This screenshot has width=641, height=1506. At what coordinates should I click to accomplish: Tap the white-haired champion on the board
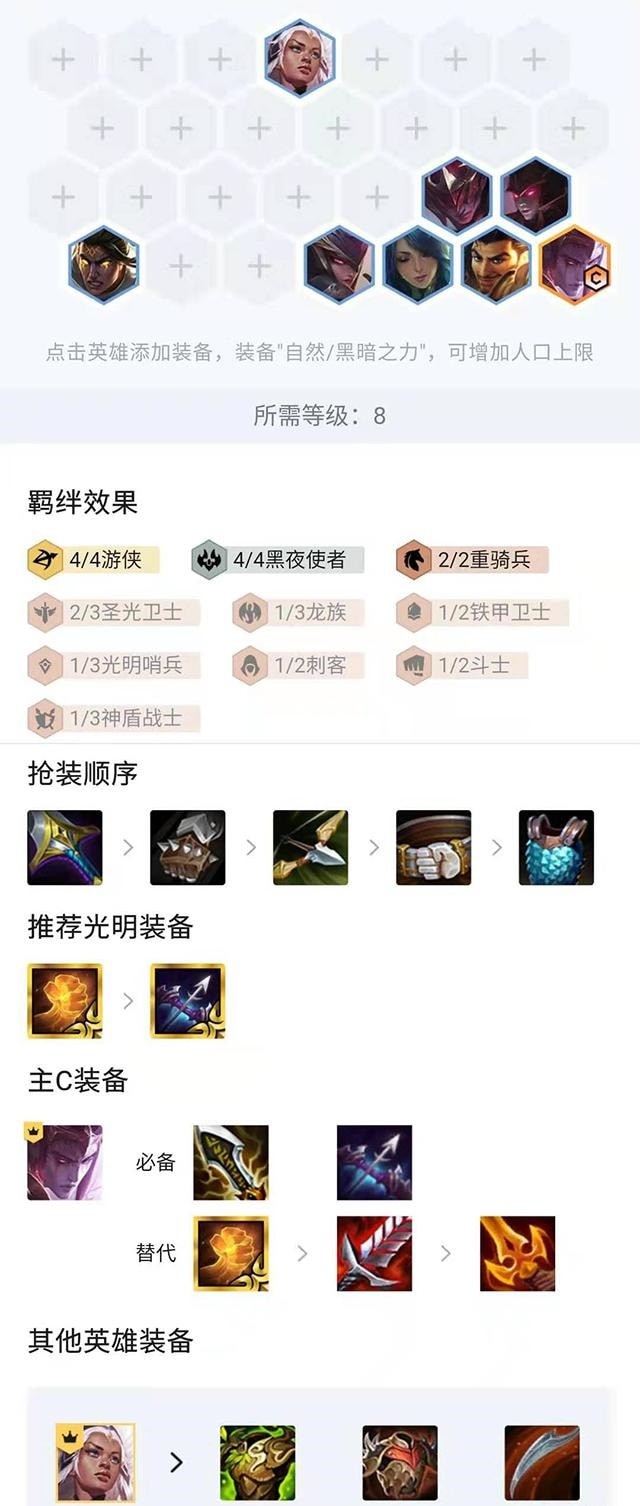pyautogui.click(x=300, y=58)
